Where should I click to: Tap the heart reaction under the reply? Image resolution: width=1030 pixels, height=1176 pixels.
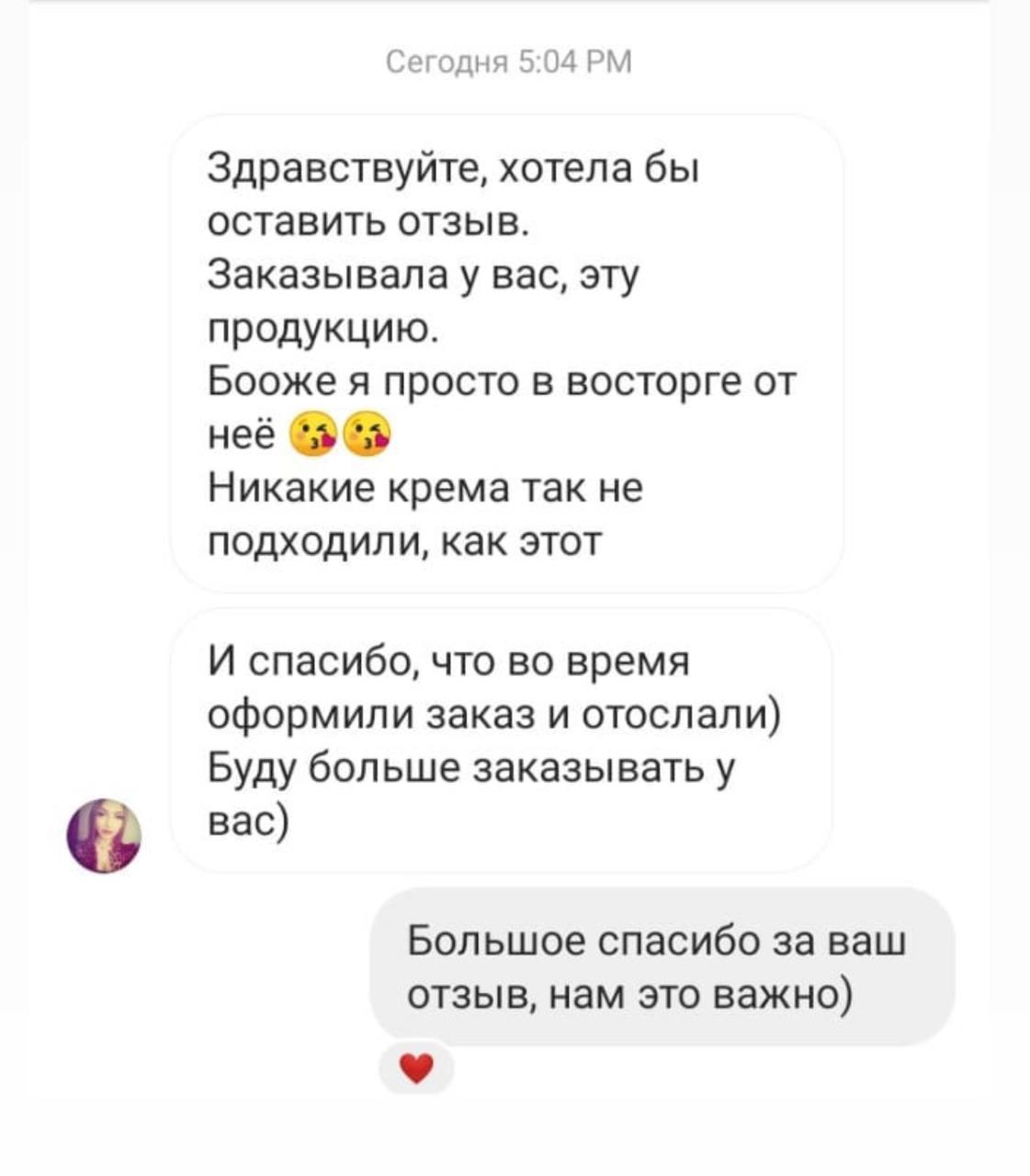pos(416,1069)
